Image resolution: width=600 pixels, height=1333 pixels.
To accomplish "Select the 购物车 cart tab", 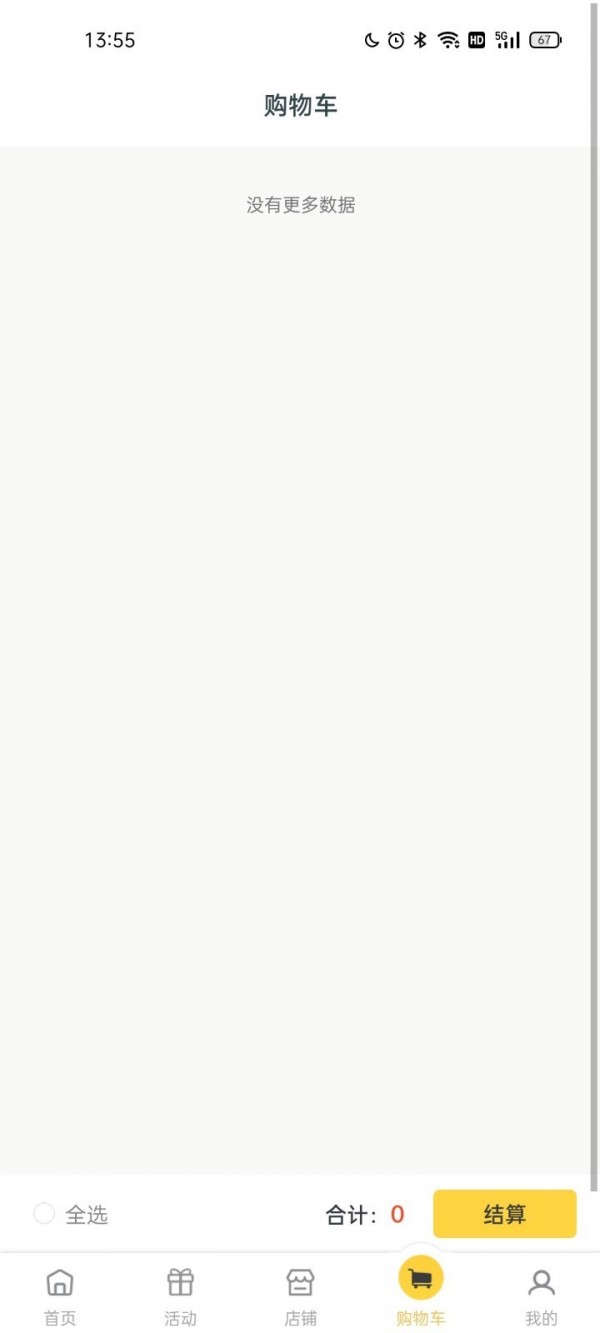I will [x=420, y=1291].
